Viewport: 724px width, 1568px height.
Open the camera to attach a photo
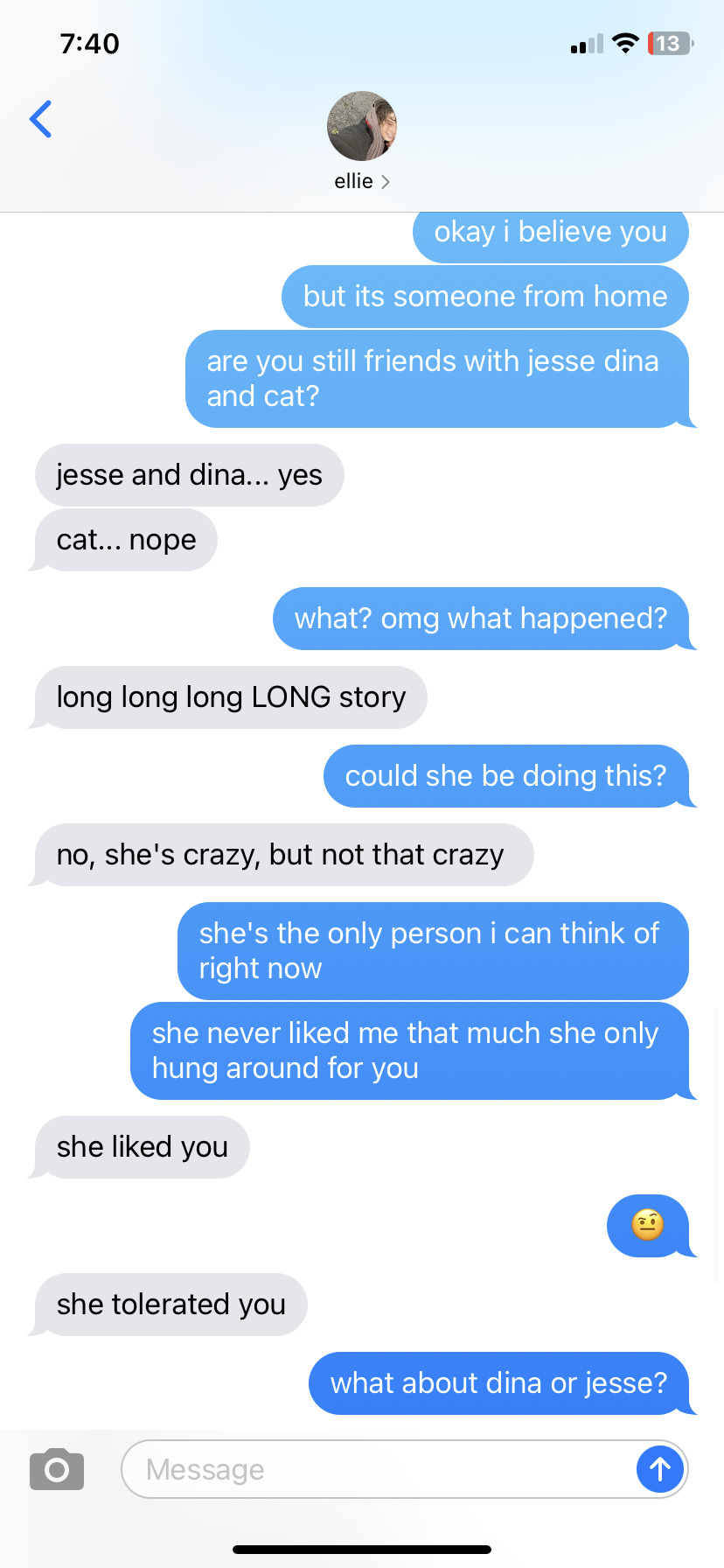point(57,1469)
